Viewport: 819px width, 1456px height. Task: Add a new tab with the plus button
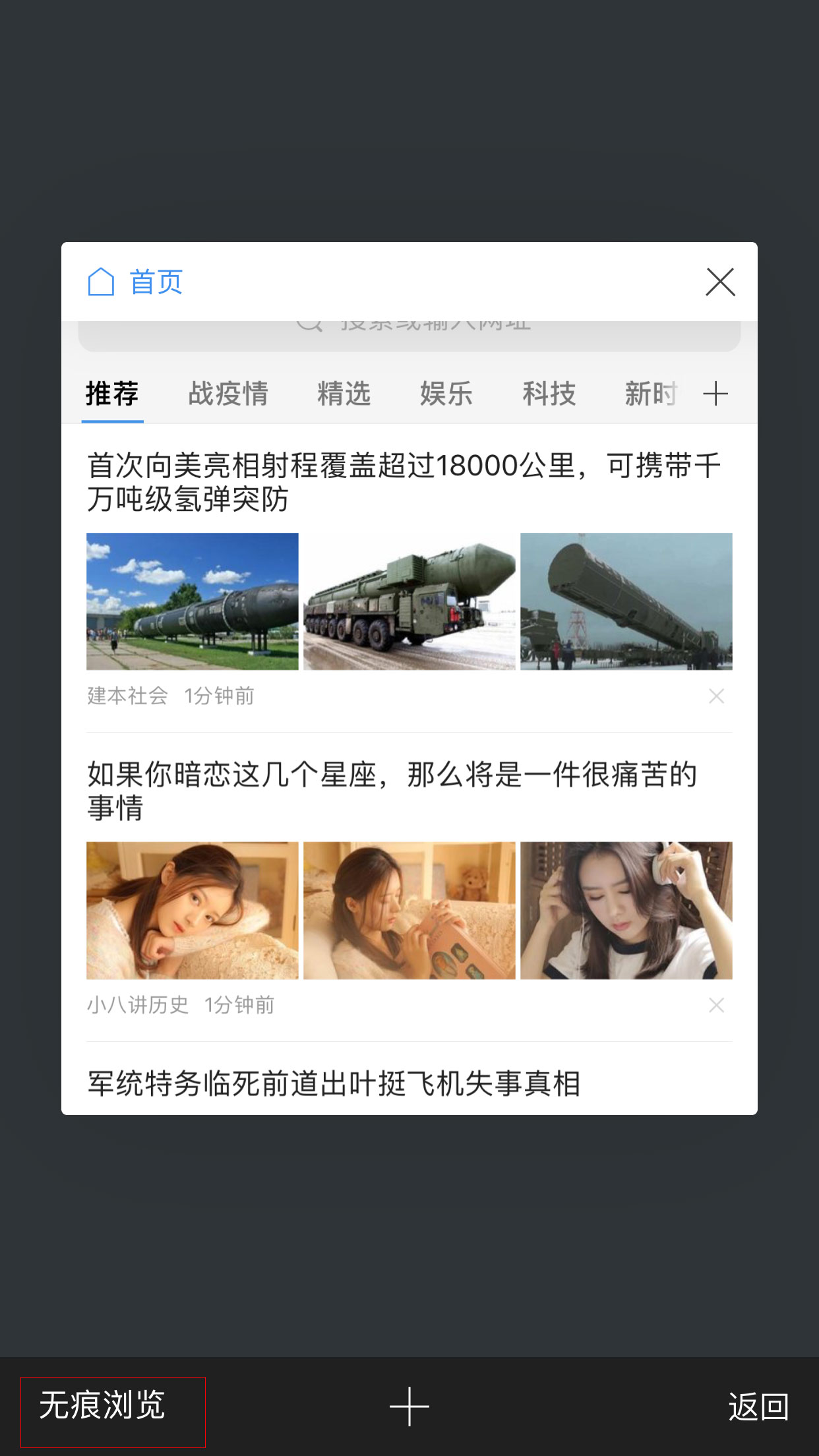click(409, 1406)
